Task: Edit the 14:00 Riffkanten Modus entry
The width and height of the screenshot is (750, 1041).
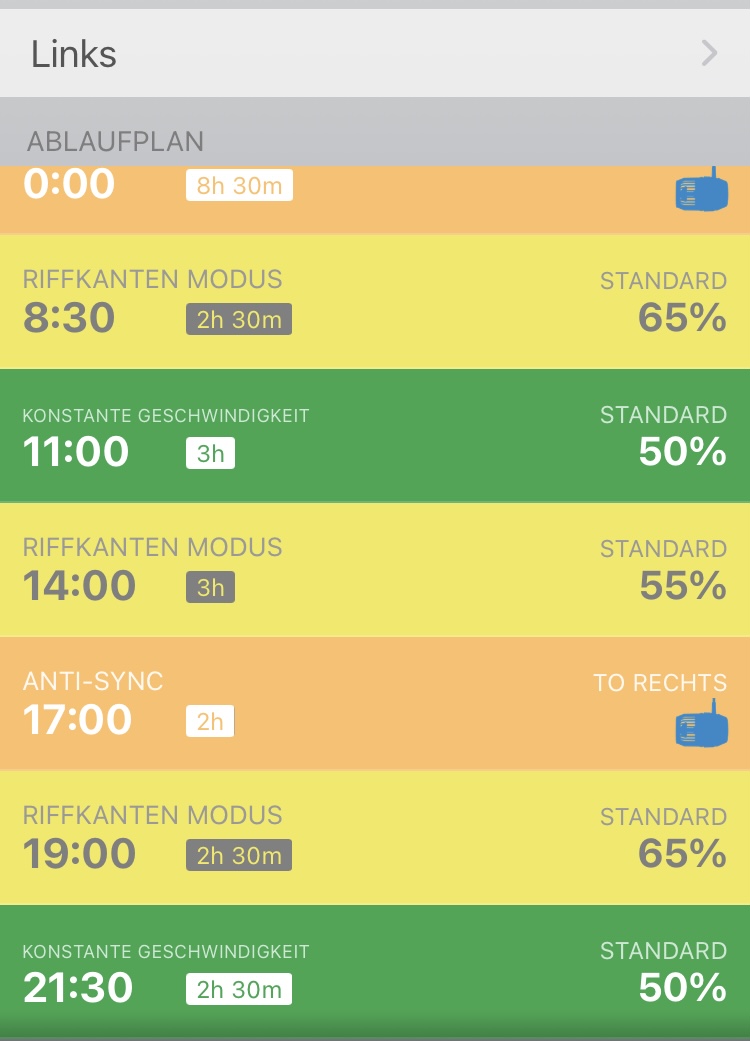Action: click(375, 569)
